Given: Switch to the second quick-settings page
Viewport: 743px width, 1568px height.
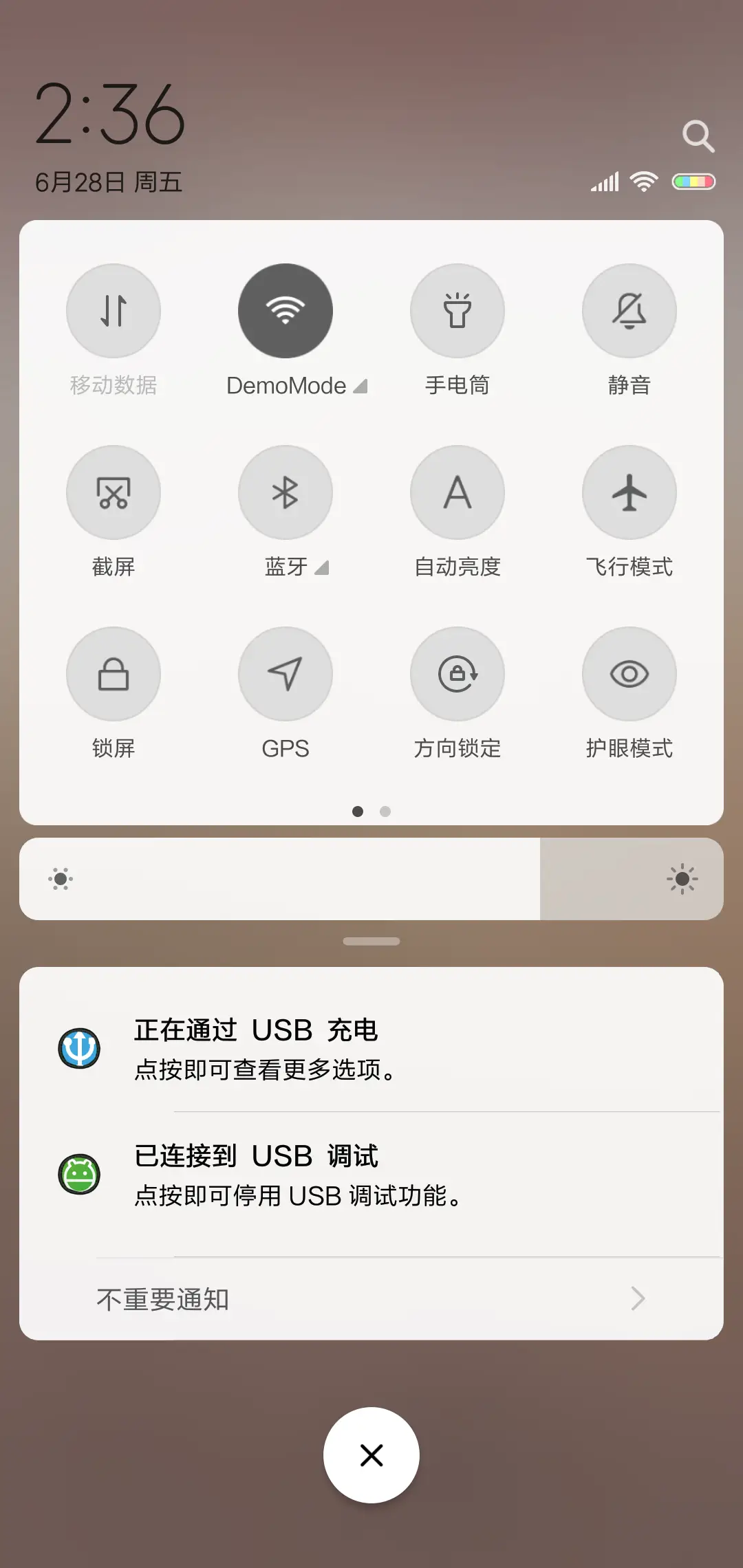Looking at the screenshot, I should [x=385, y=812].
